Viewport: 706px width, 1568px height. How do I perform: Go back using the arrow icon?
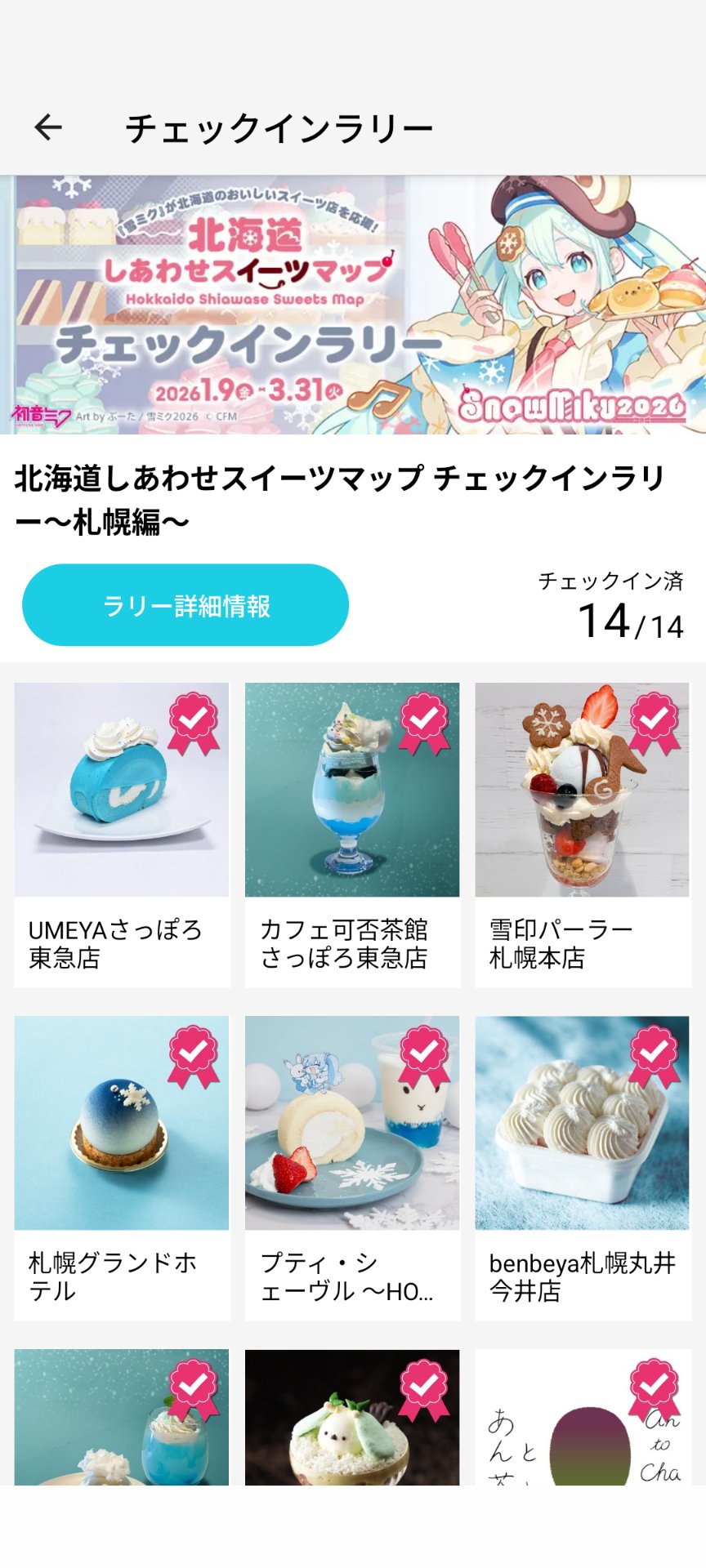tap(48, 127)
